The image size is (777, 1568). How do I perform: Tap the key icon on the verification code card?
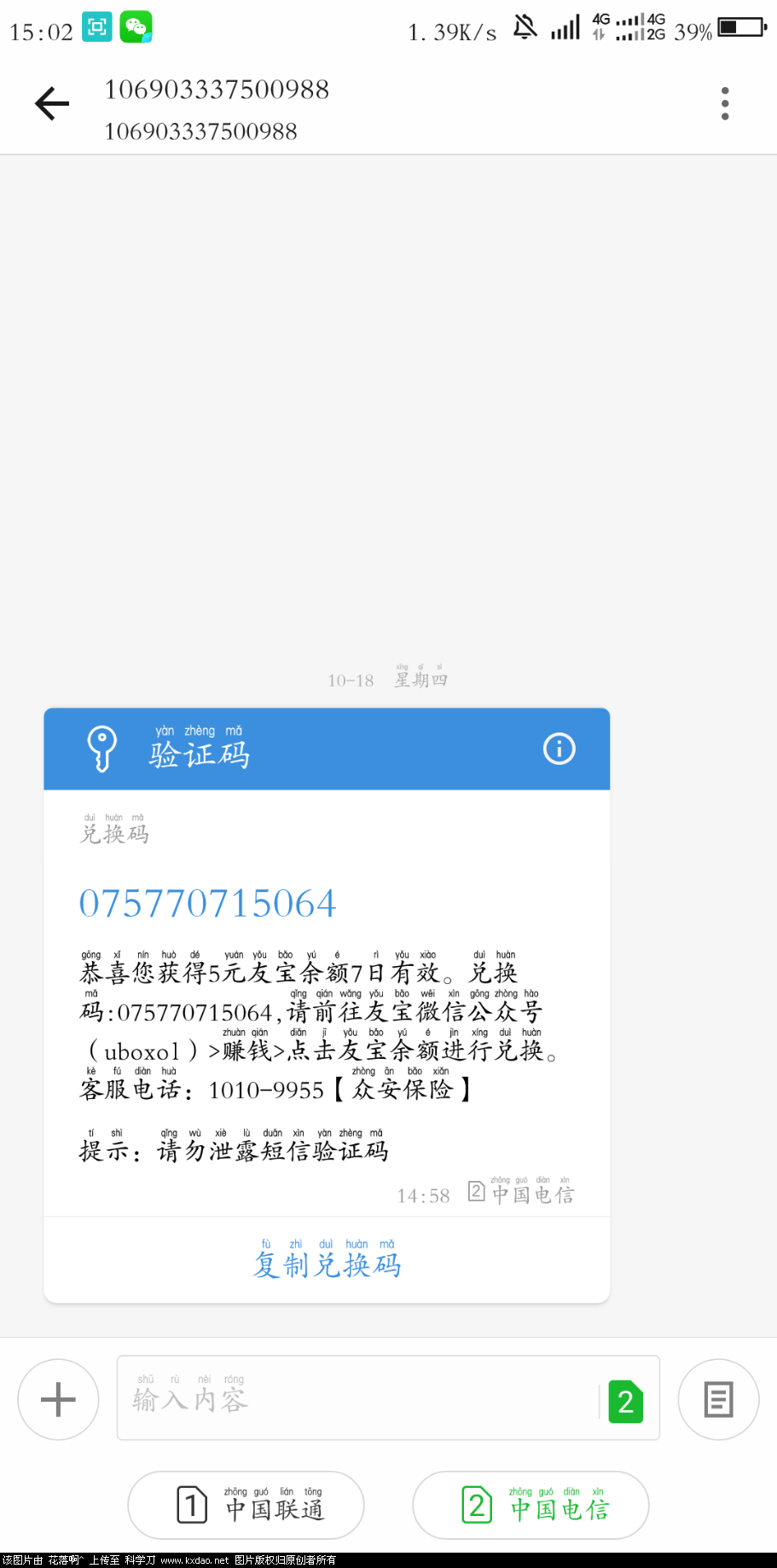tap(102, 749)
